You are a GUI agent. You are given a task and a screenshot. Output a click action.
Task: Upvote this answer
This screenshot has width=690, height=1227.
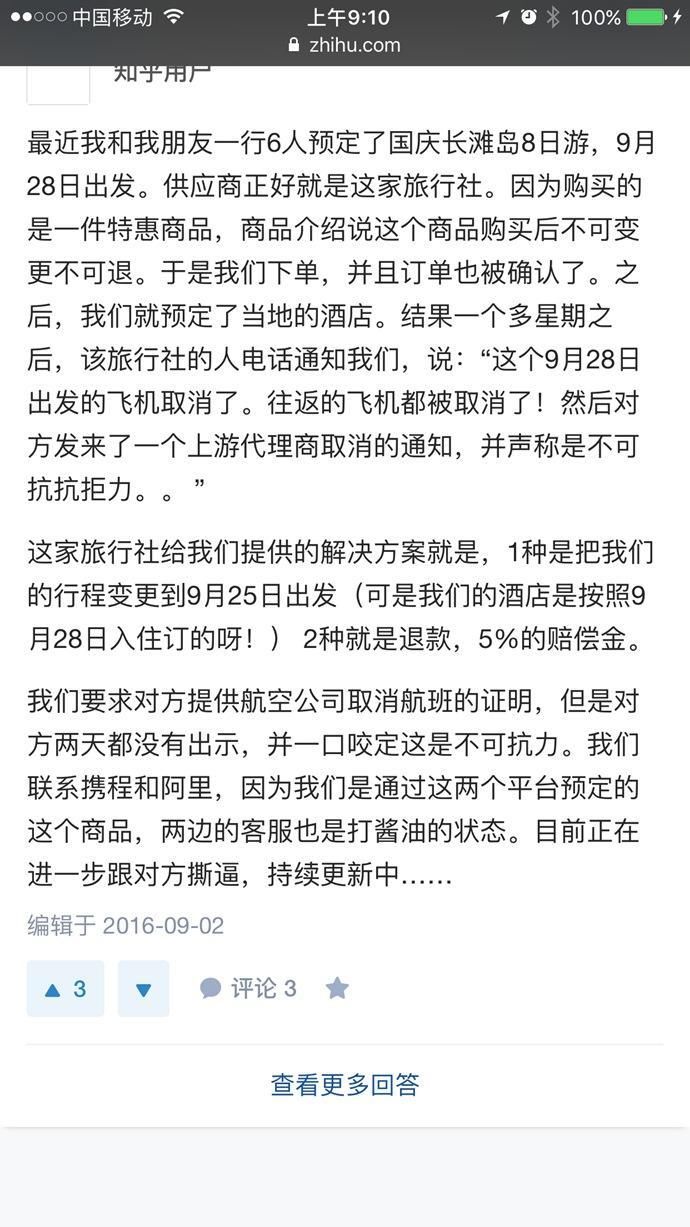pos(65,989)
